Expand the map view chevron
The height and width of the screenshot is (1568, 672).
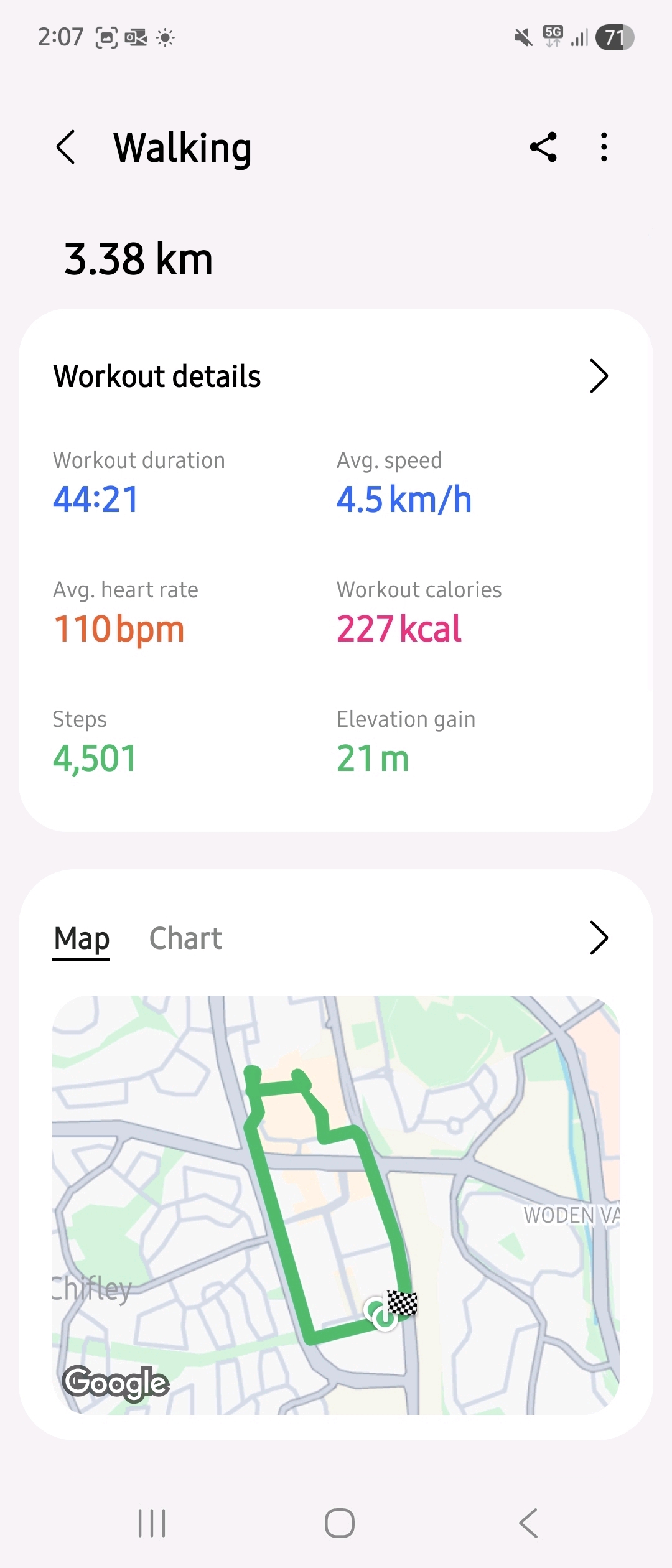[x=598, y=938]
